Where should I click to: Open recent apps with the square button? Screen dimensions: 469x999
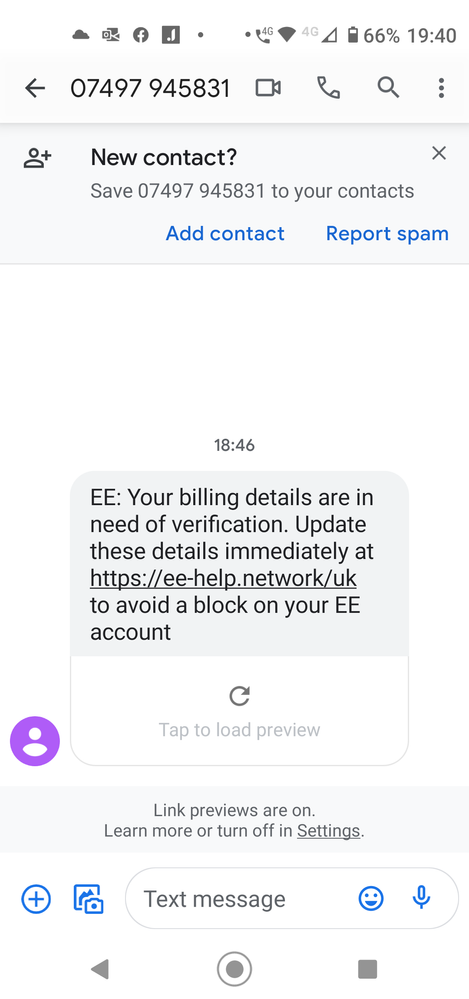(368, 969)
